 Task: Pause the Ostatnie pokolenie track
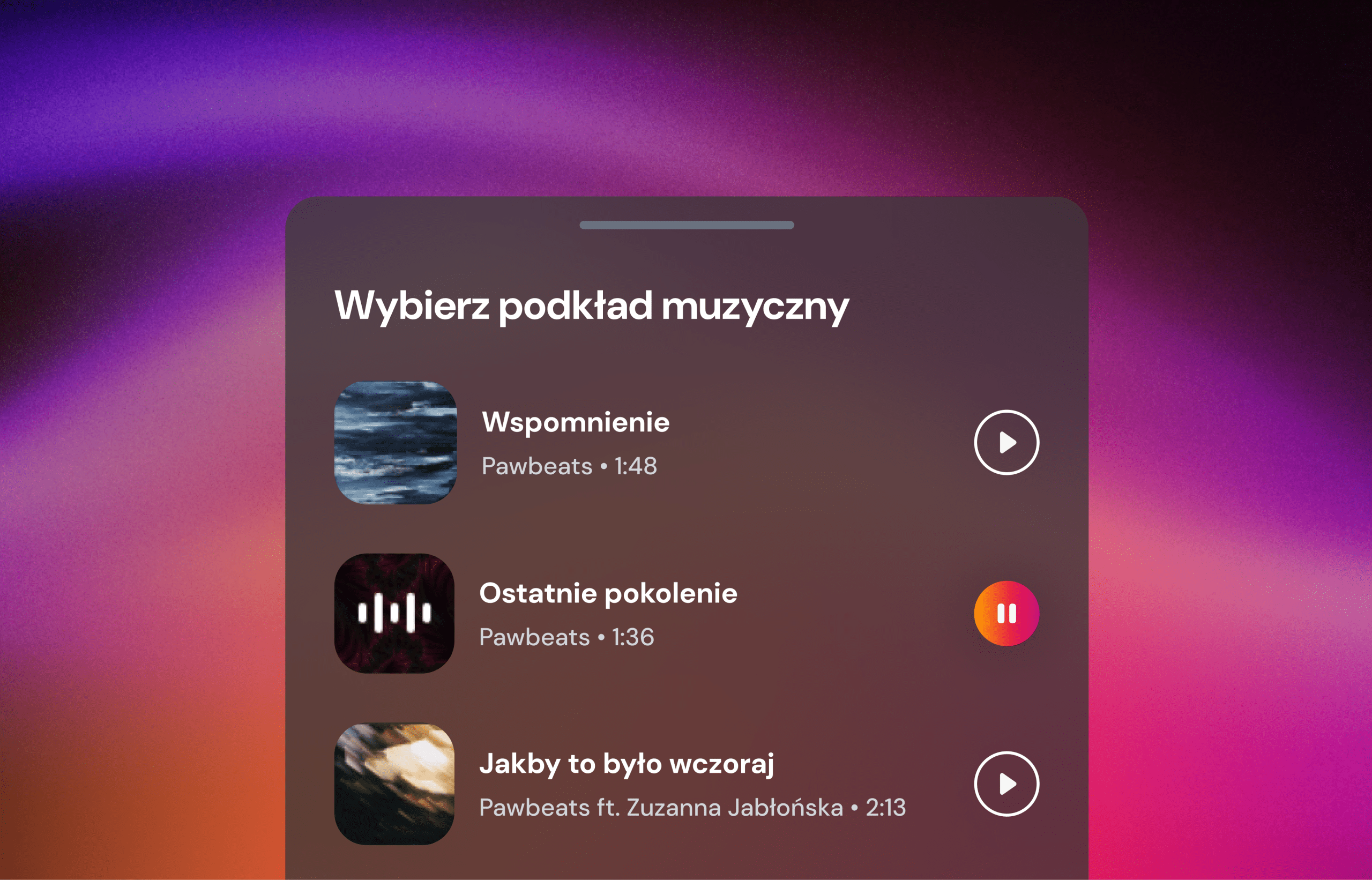click(1006, 613)
